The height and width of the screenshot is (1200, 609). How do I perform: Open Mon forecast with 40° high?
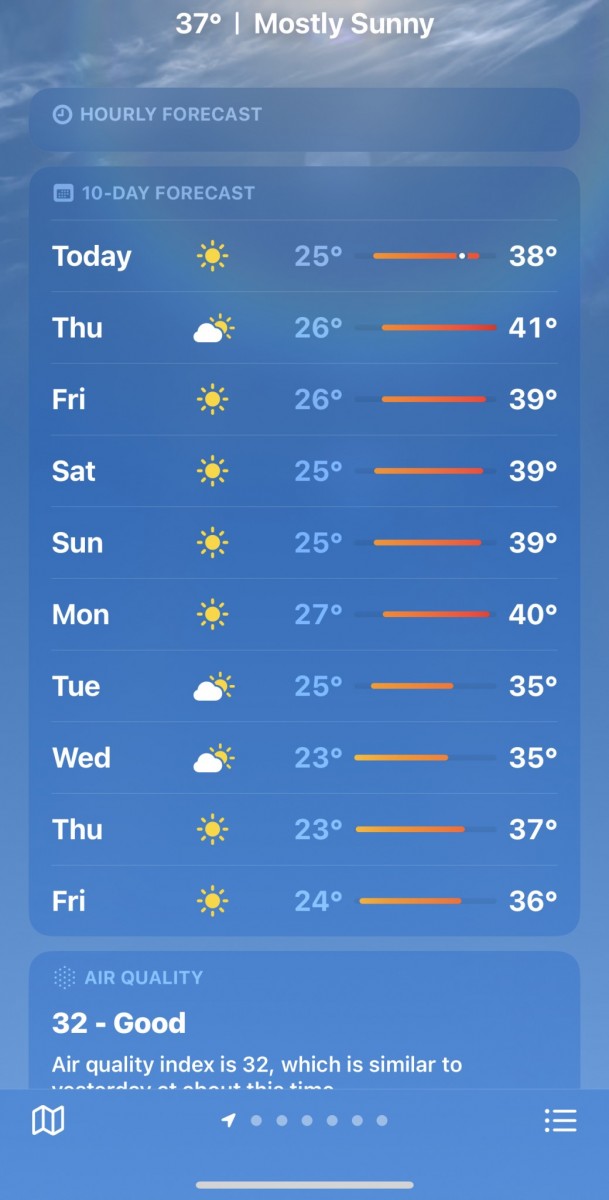(x=304, y=614)
